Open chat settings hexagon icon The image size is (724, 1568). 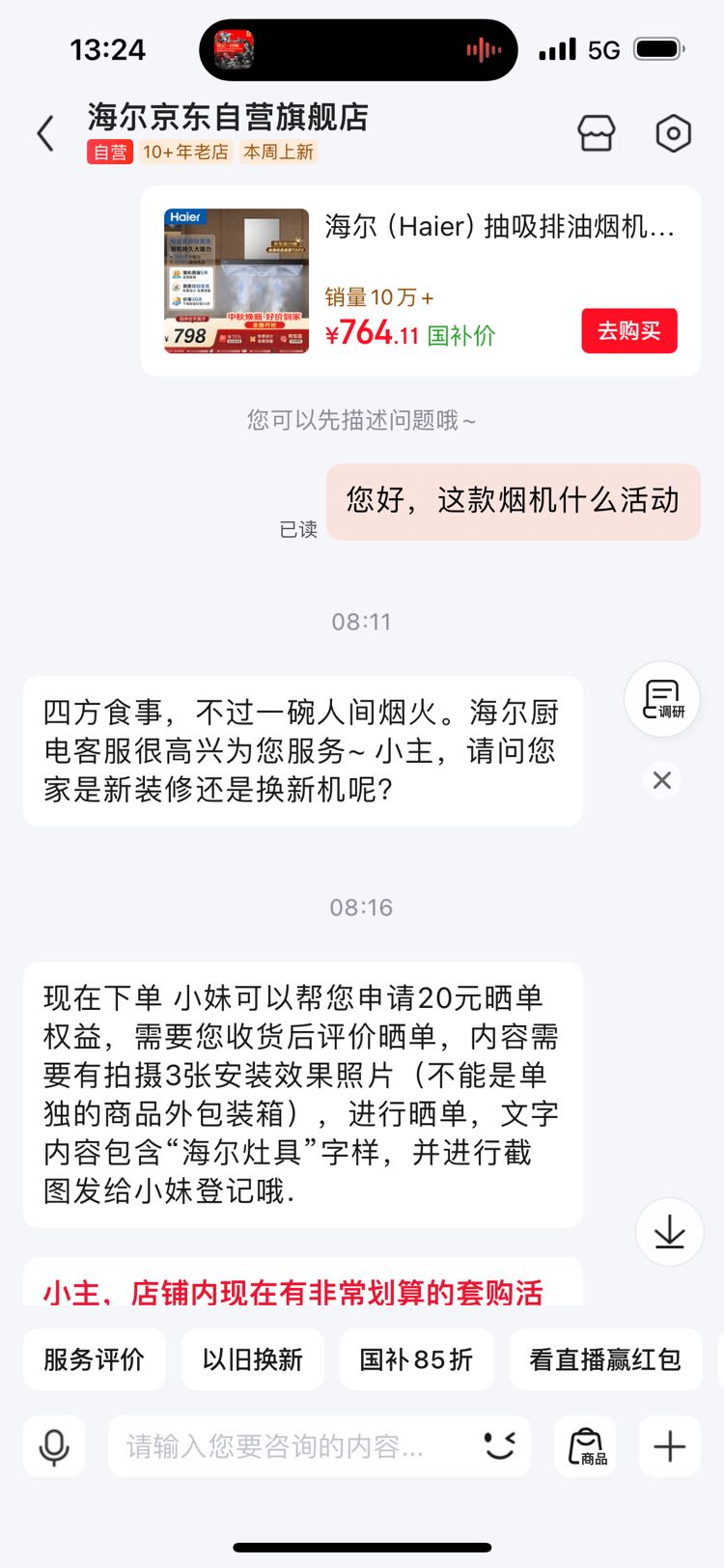673,133
